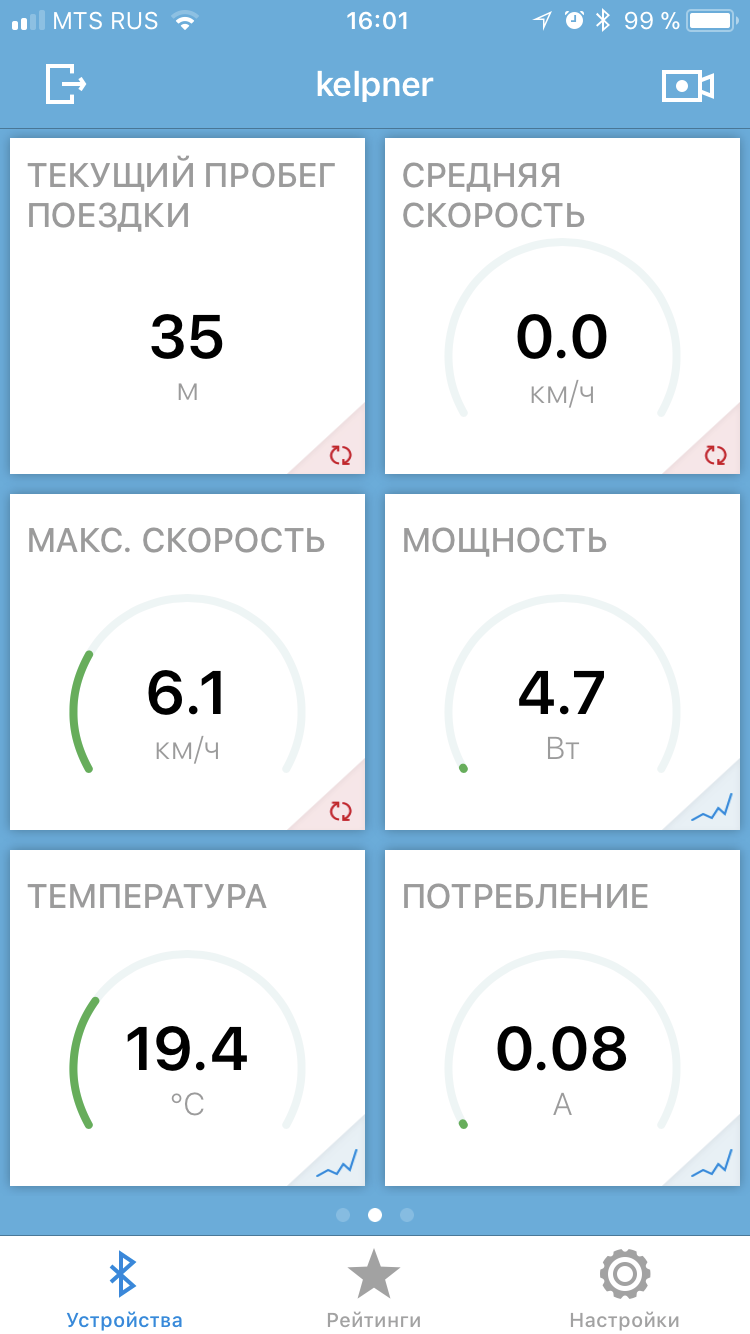Open the Настройки tab
The image size is (750, 1334).
pyautogui.click(x=624, y=1290)
